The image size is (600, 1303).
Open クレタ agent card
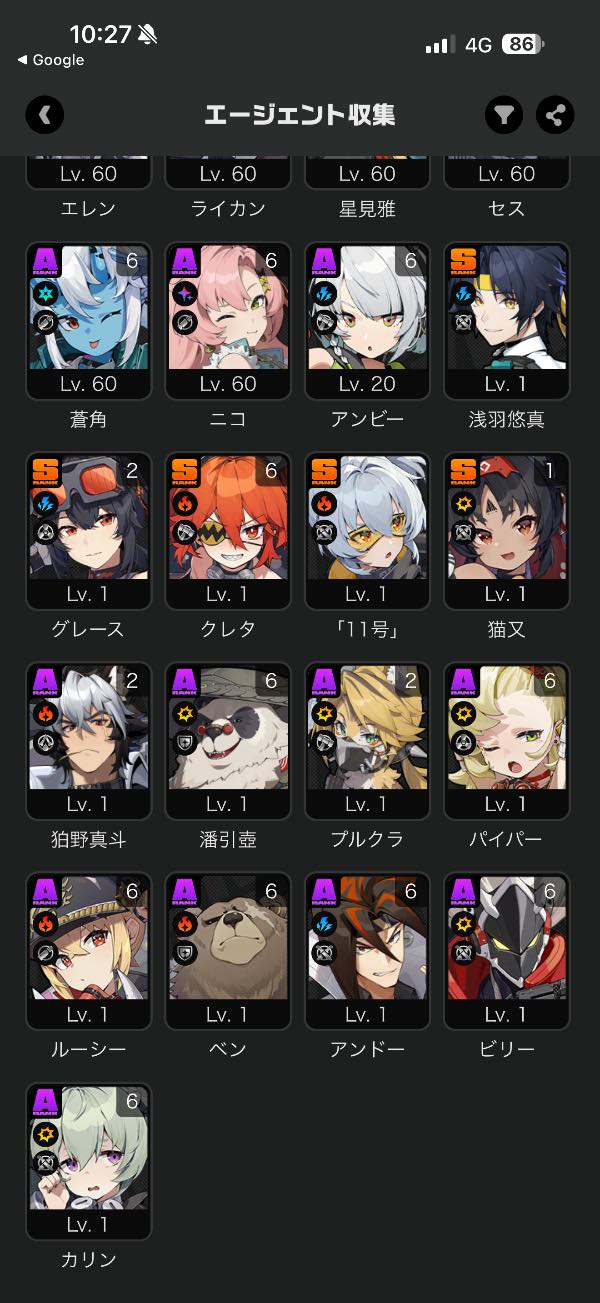(x=228, y=530)
